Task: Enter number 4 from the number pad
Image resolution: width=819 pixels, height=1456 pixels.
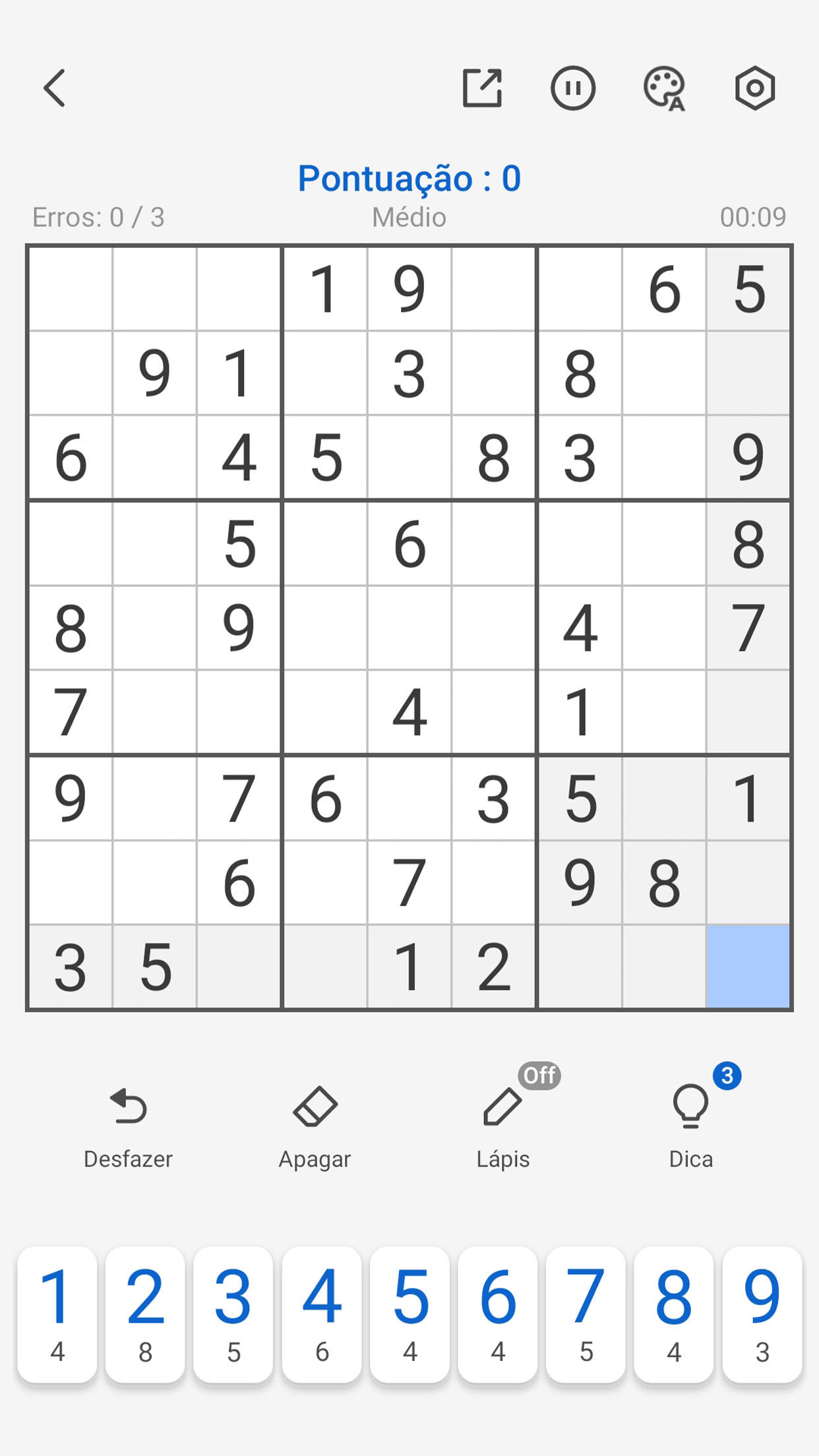Action: pos(322,1312)
